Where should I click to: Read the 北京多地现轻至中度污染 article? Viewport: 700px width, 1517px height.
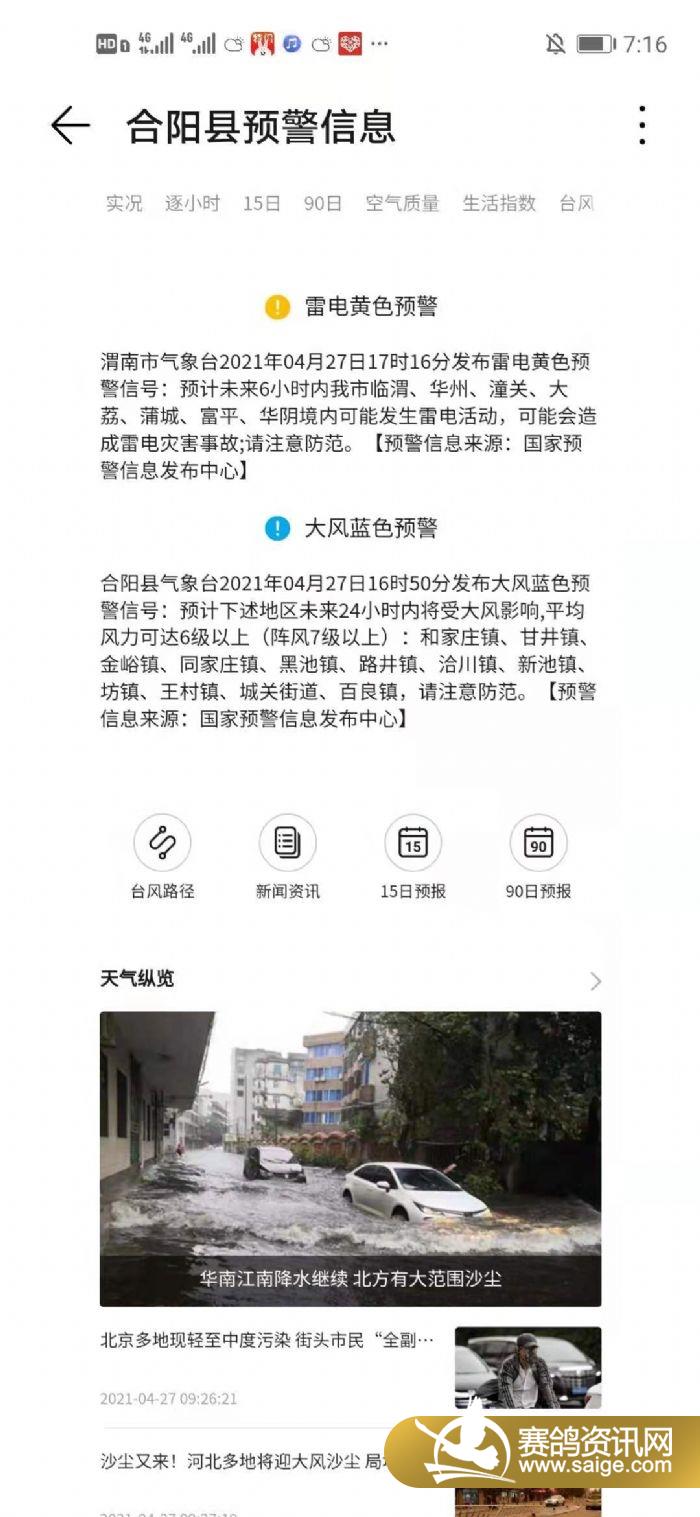click(268, 1340)
